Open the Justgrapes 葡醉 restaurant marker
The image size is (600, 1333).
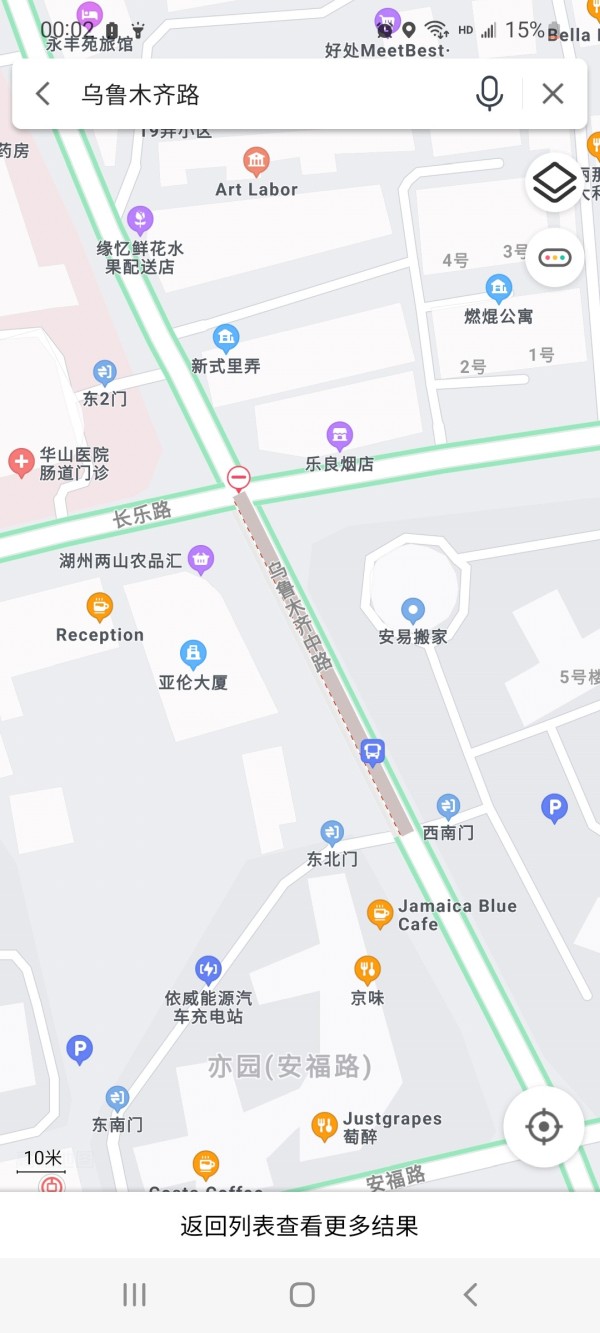[x=324, y=1126]
